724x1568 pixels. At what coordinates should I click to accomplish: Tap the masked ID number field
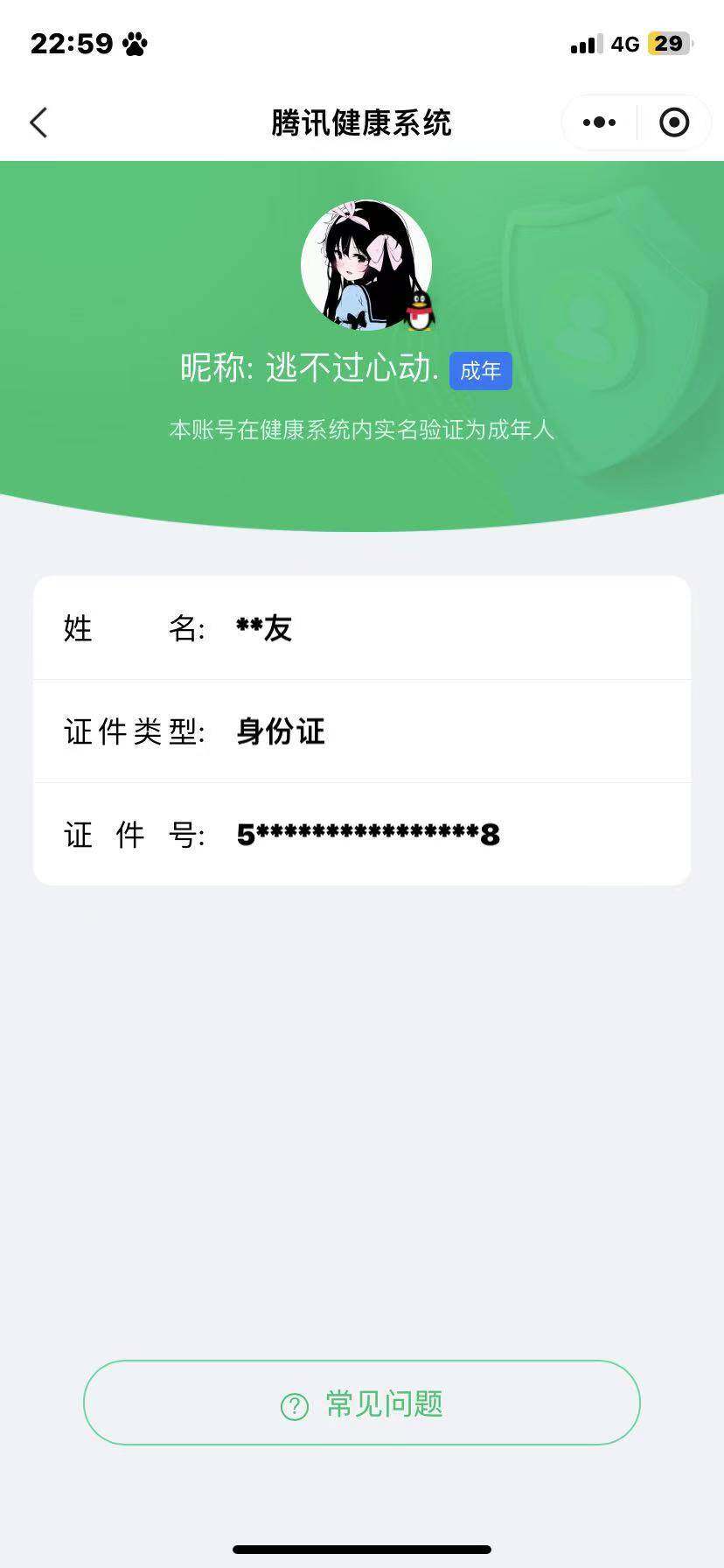pos(369,835)
